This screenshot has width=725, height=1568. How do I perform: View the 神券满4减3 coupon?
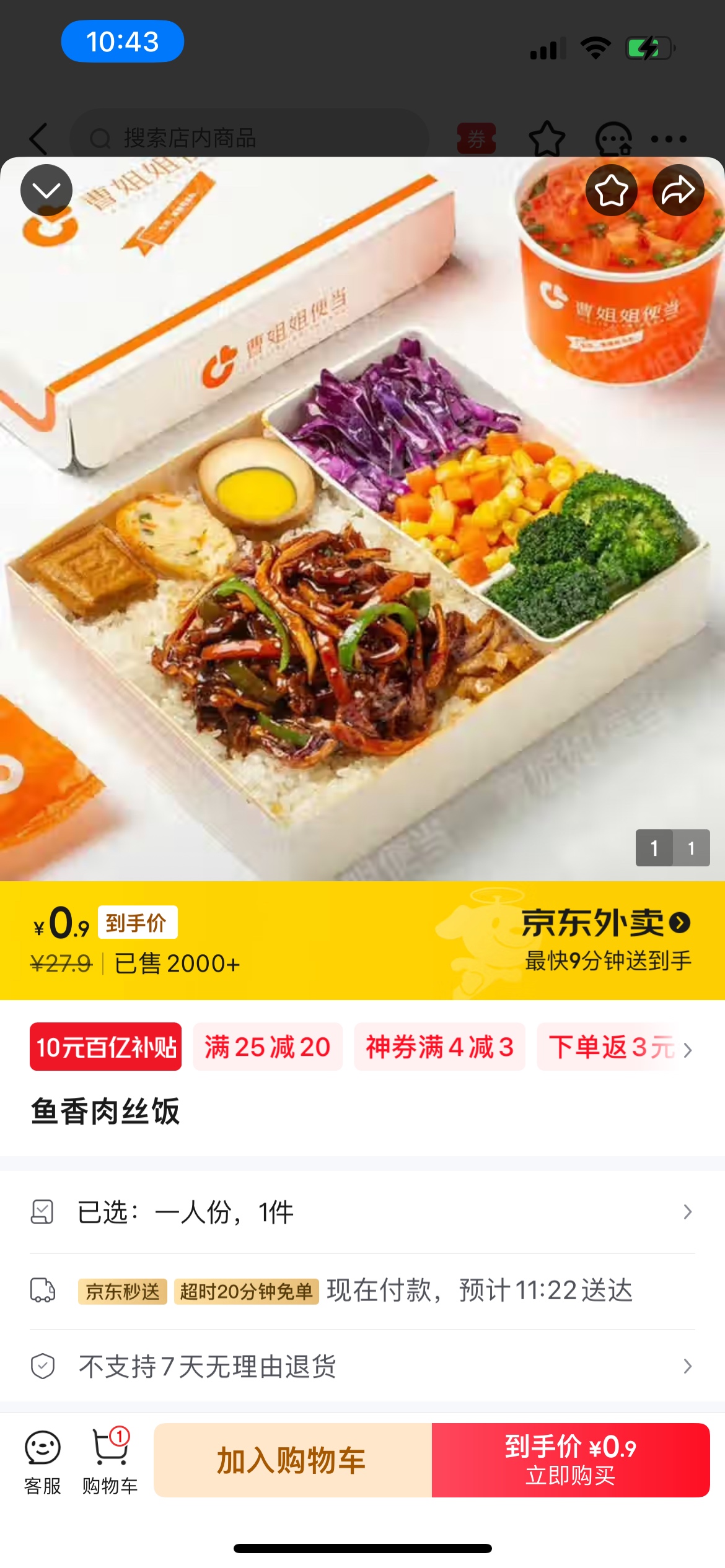click(439, 1047)
